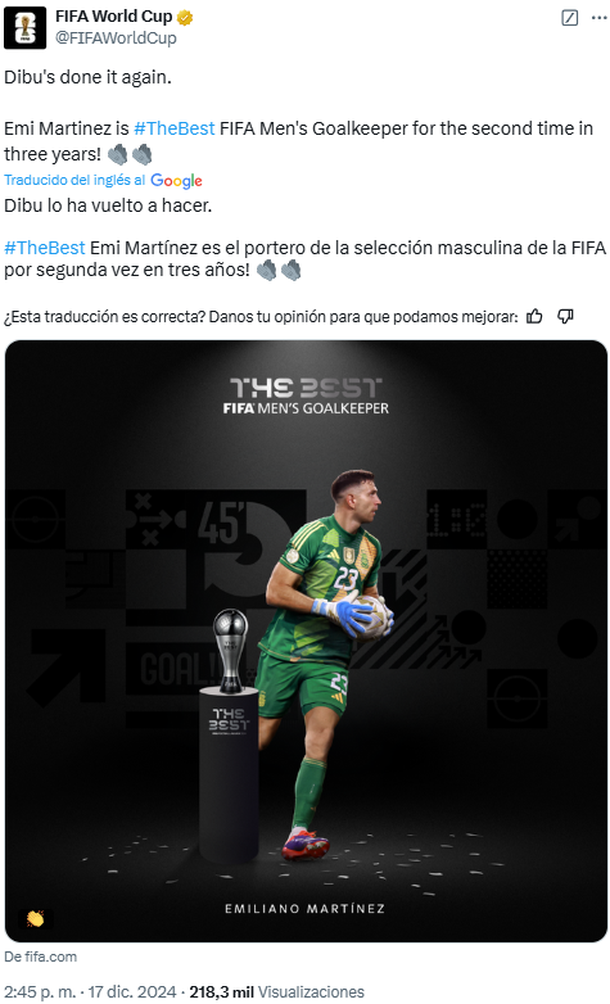Open the Grok slash icon on the post

pos(569,18)
